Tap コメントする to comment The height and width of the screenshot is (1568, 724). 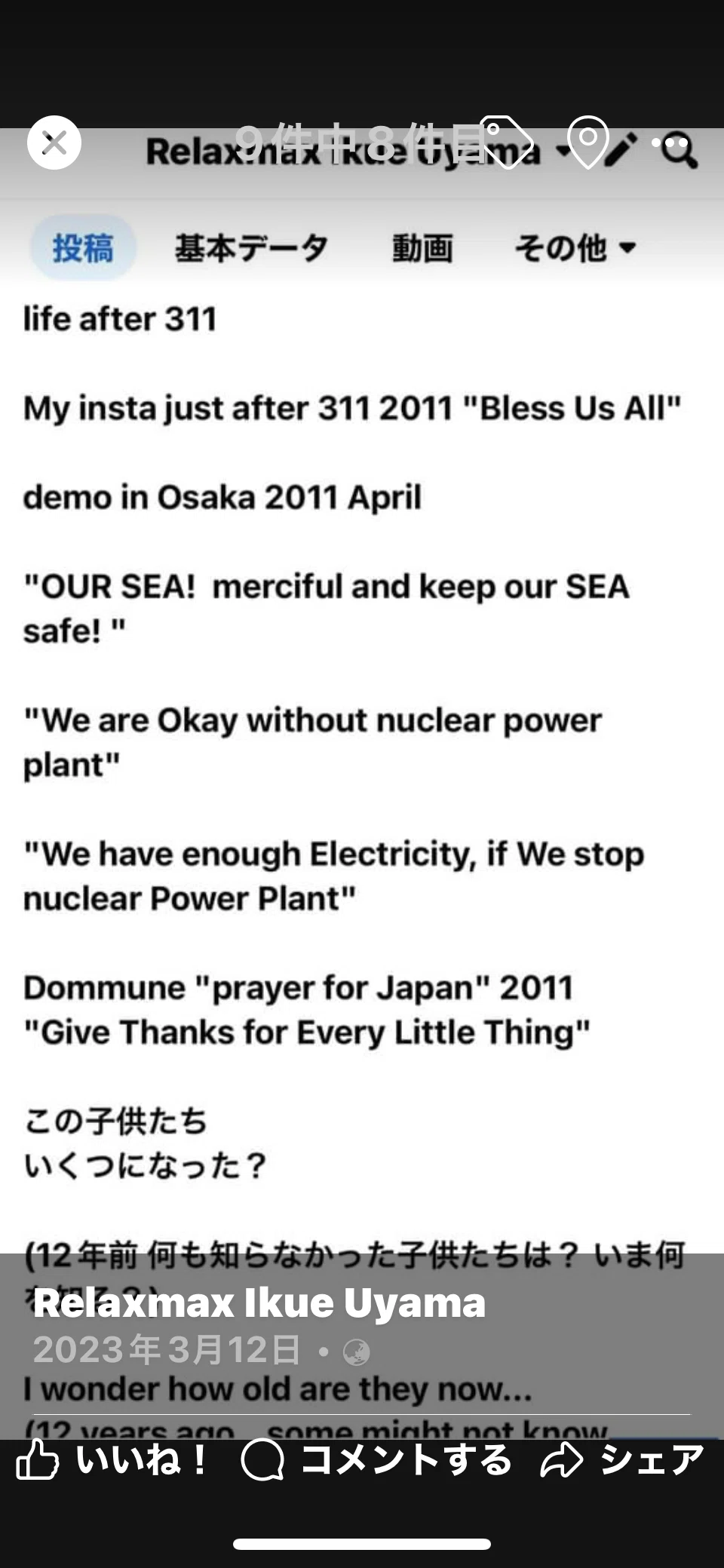pyautogui.click(x=376, y=1459)
